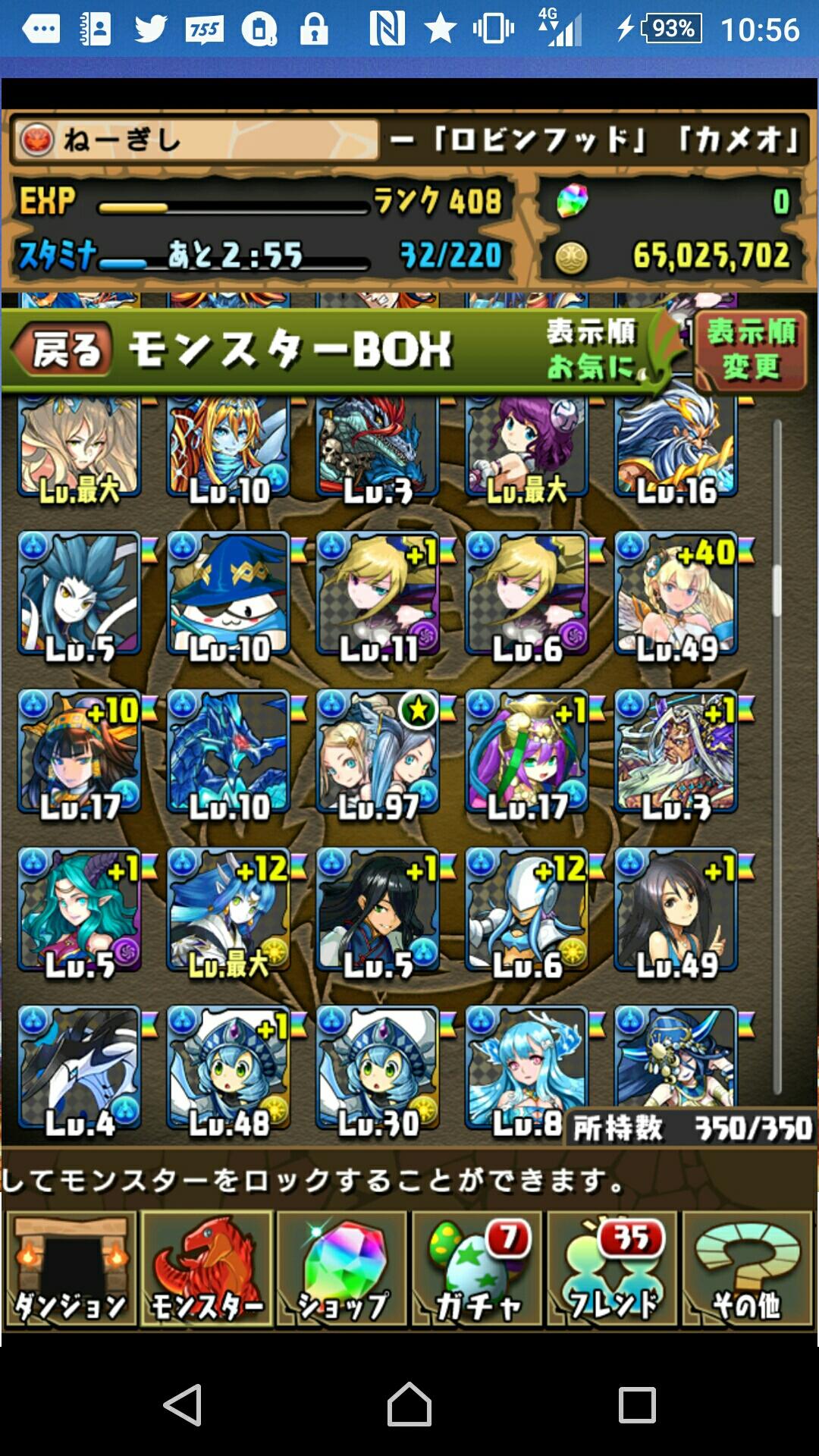Select the Lv.10 blue wizard hat monster
This screenshot has width=819, height=1456.
coord(229,596)
